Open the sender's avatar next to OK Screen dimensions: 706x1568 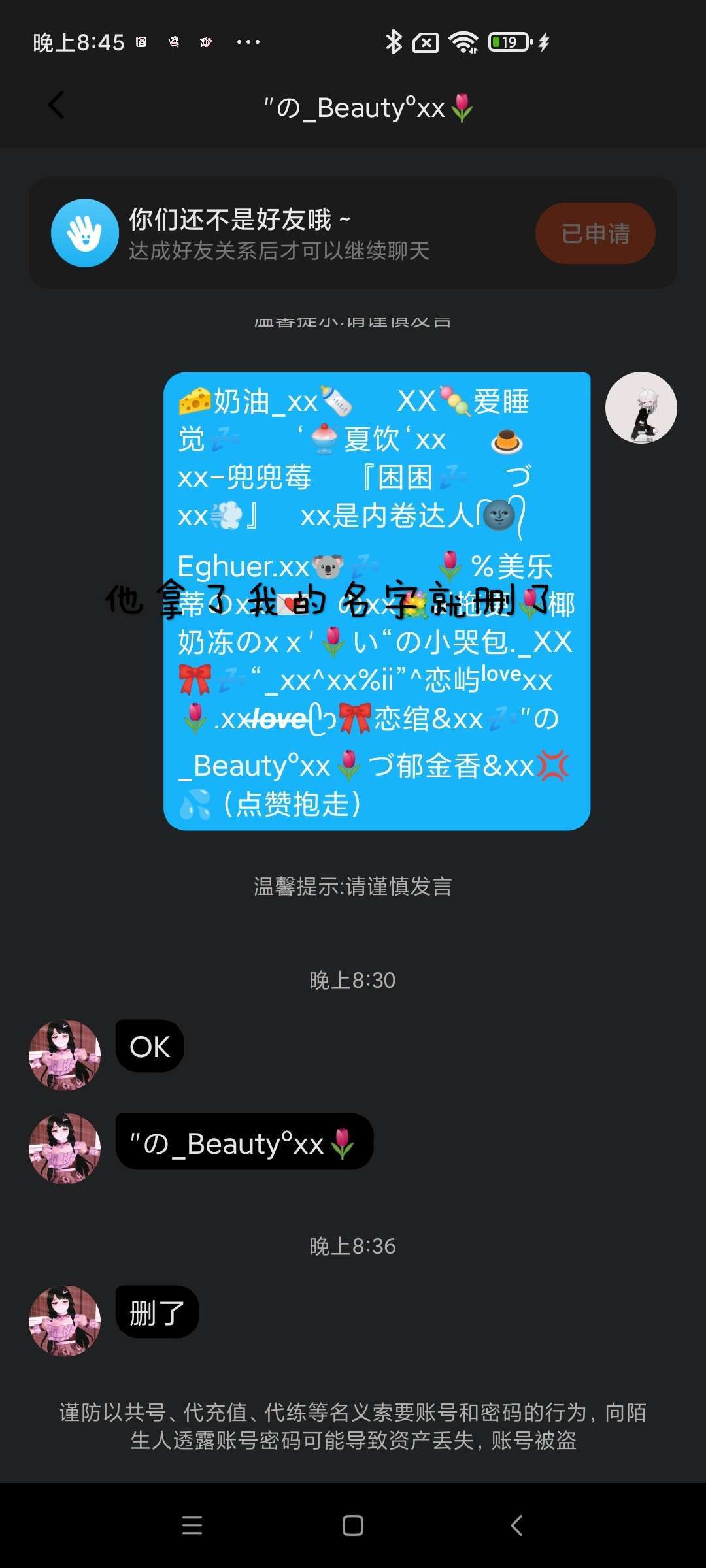pos(65,1054)
